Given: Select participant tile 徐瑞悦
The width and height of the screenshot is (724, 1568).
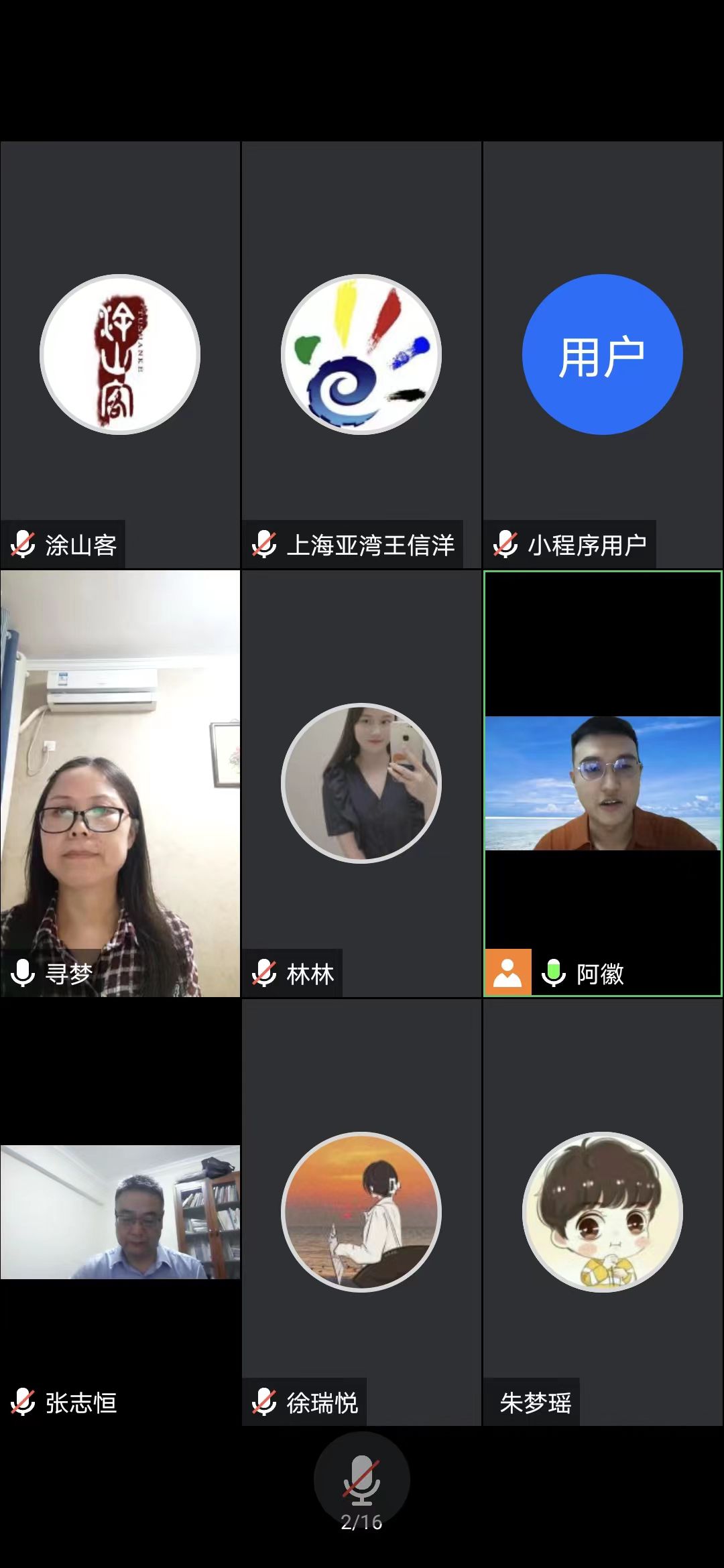Looking at the screenshot, I should [x=361, y=1212].
